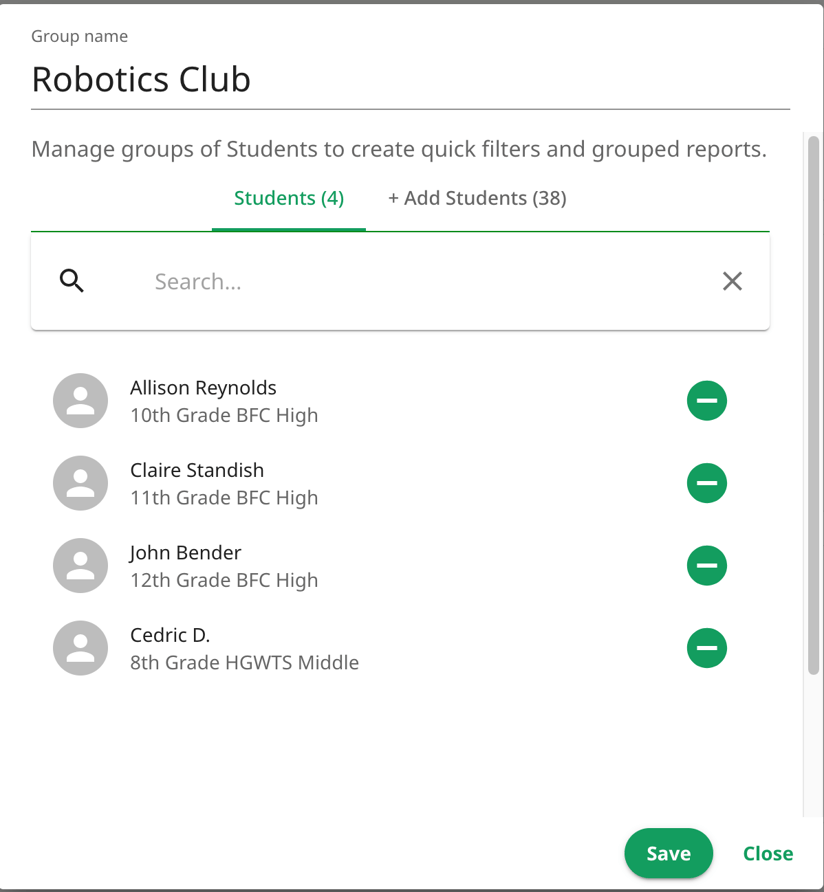Save the Robotics Club group

coord(668,853)
